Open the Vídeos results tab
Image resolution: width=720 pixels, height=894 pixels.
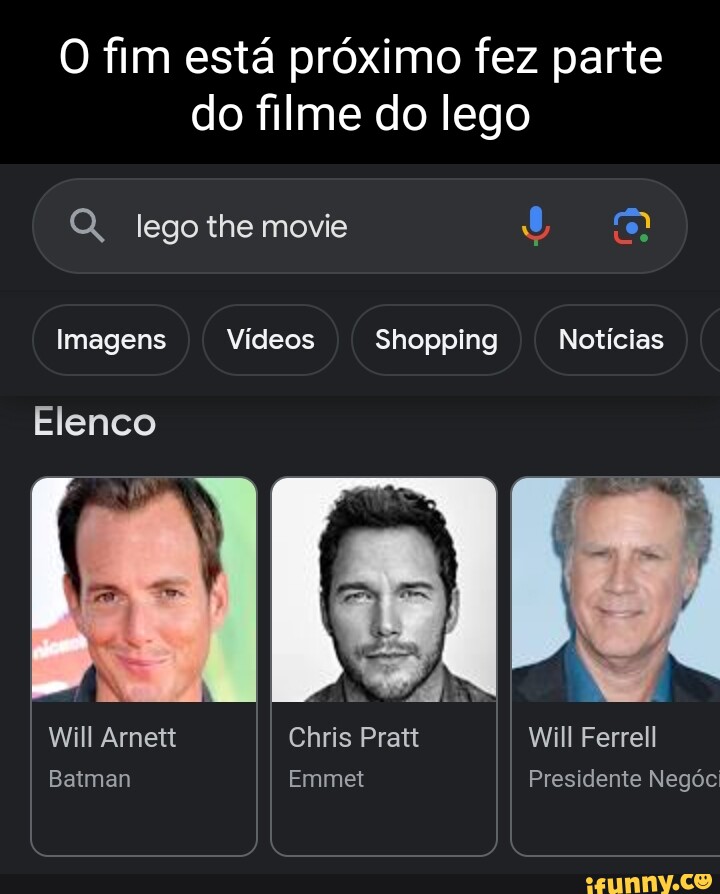tap(270, 340)
